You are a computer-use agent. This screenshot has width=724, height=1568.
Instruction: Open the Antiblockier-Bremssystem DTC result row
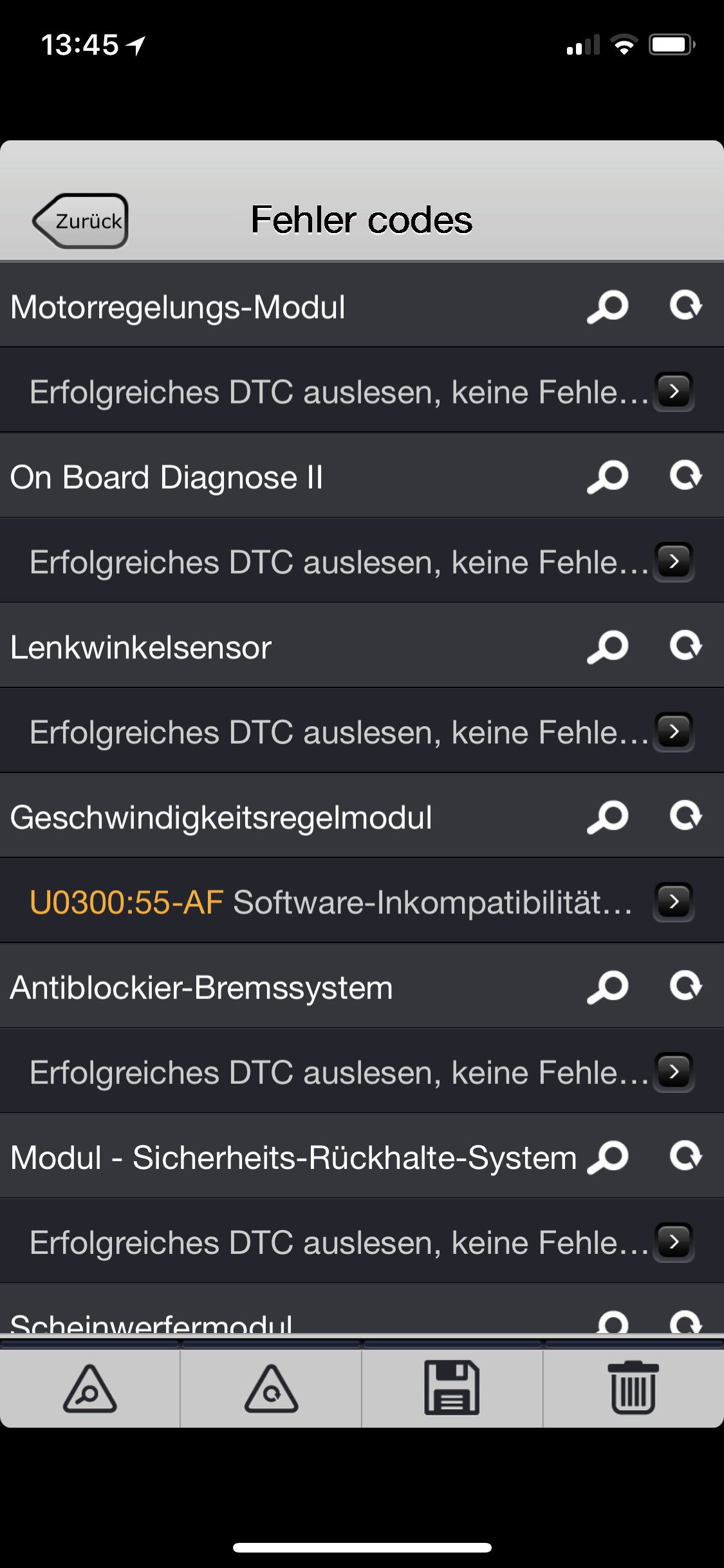click(x=673, y=1072)
